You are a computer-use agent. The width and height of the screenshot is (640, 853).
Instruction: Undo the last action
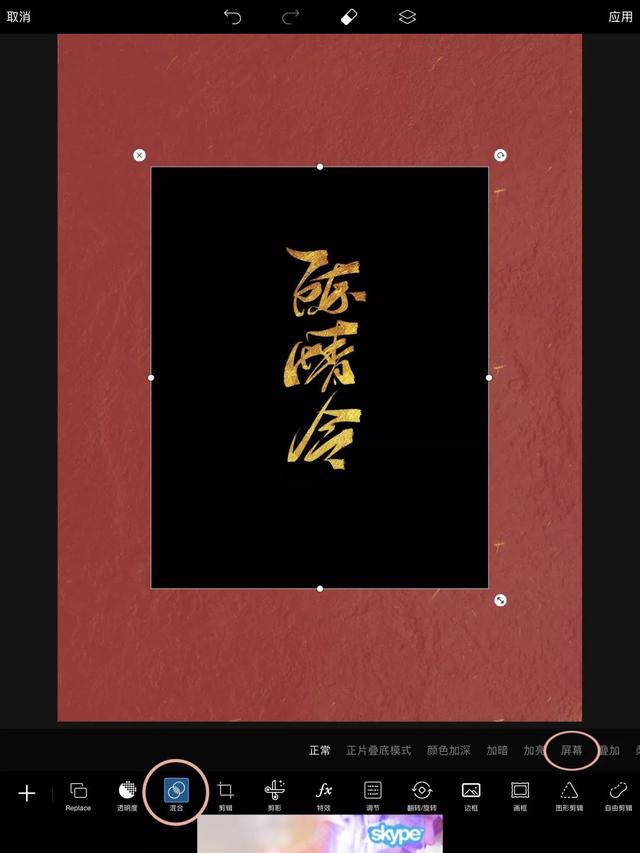(x=232, y=17)
